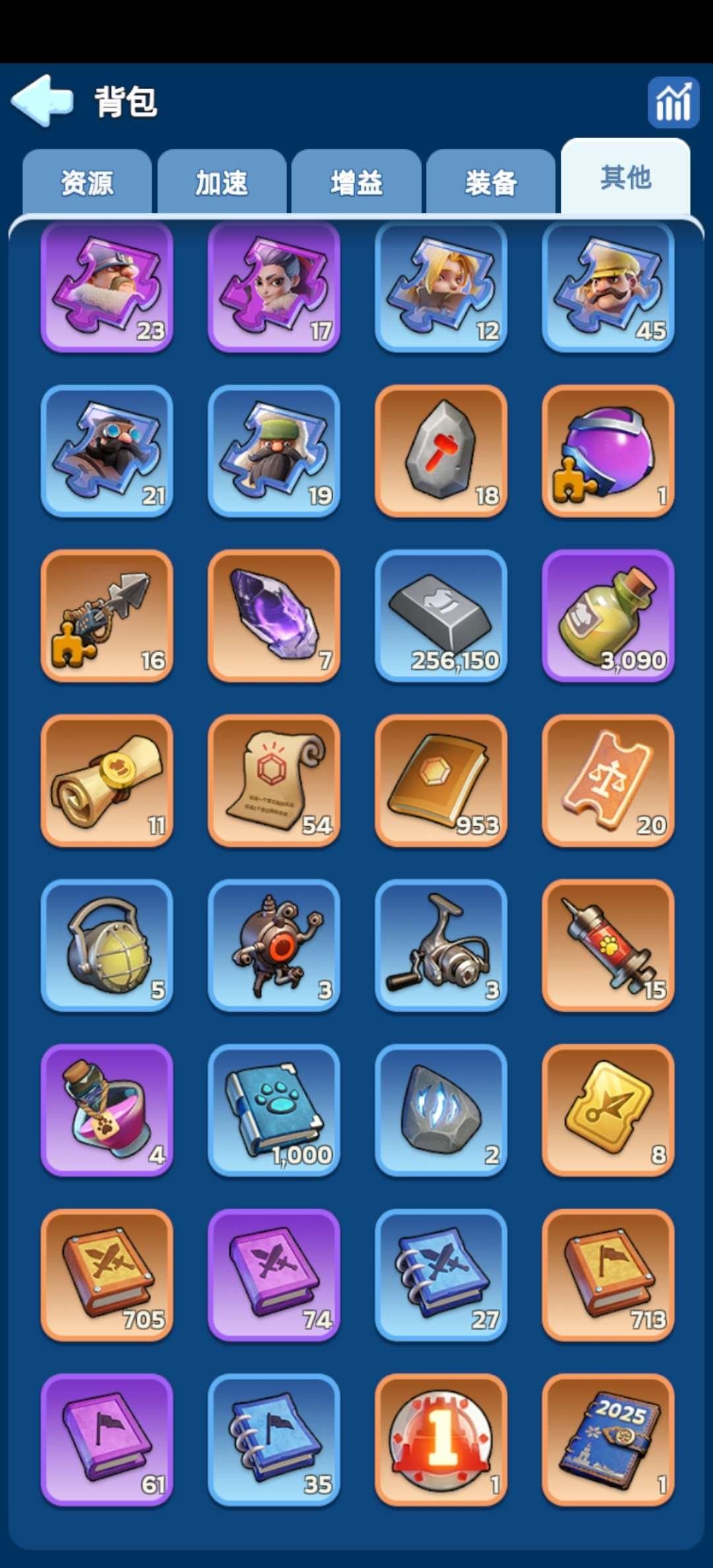Open the golden book item with 953
This screenshot has width=713, height=1568.
click(441, 780)
